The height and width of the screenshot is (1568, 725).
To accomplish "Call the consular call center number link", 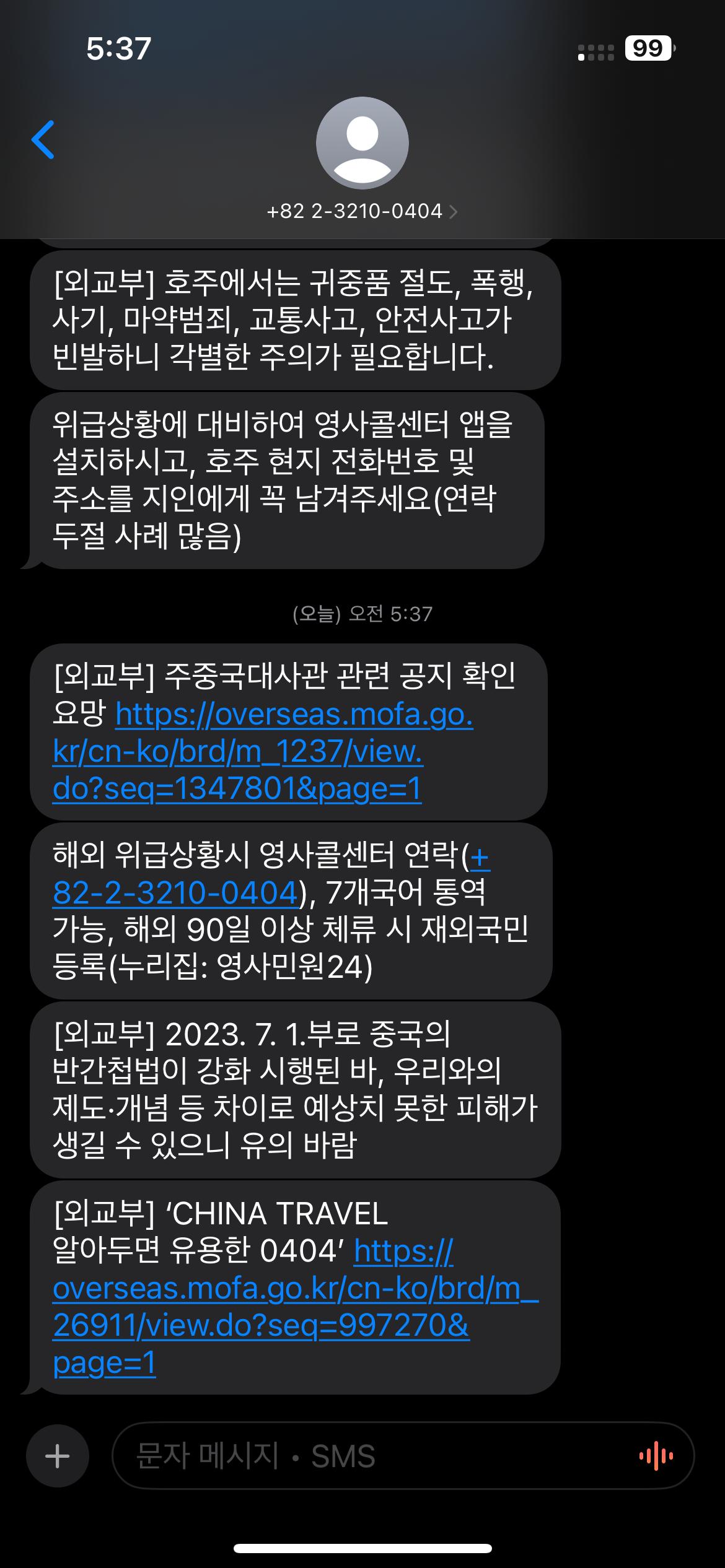I will (x=175, y=892).
